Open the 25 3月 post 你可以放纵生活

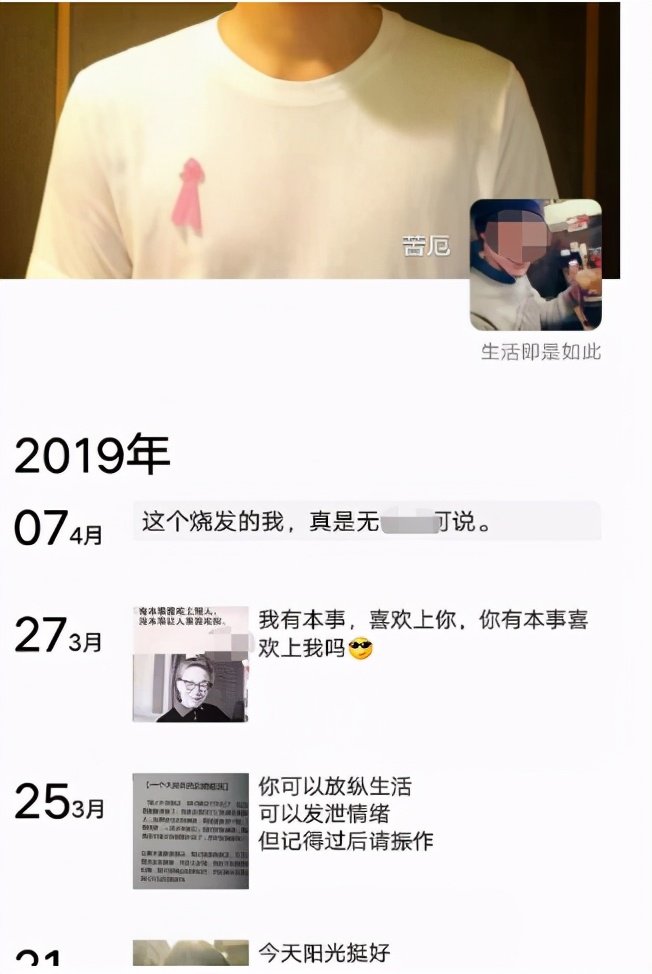point(345,813)
